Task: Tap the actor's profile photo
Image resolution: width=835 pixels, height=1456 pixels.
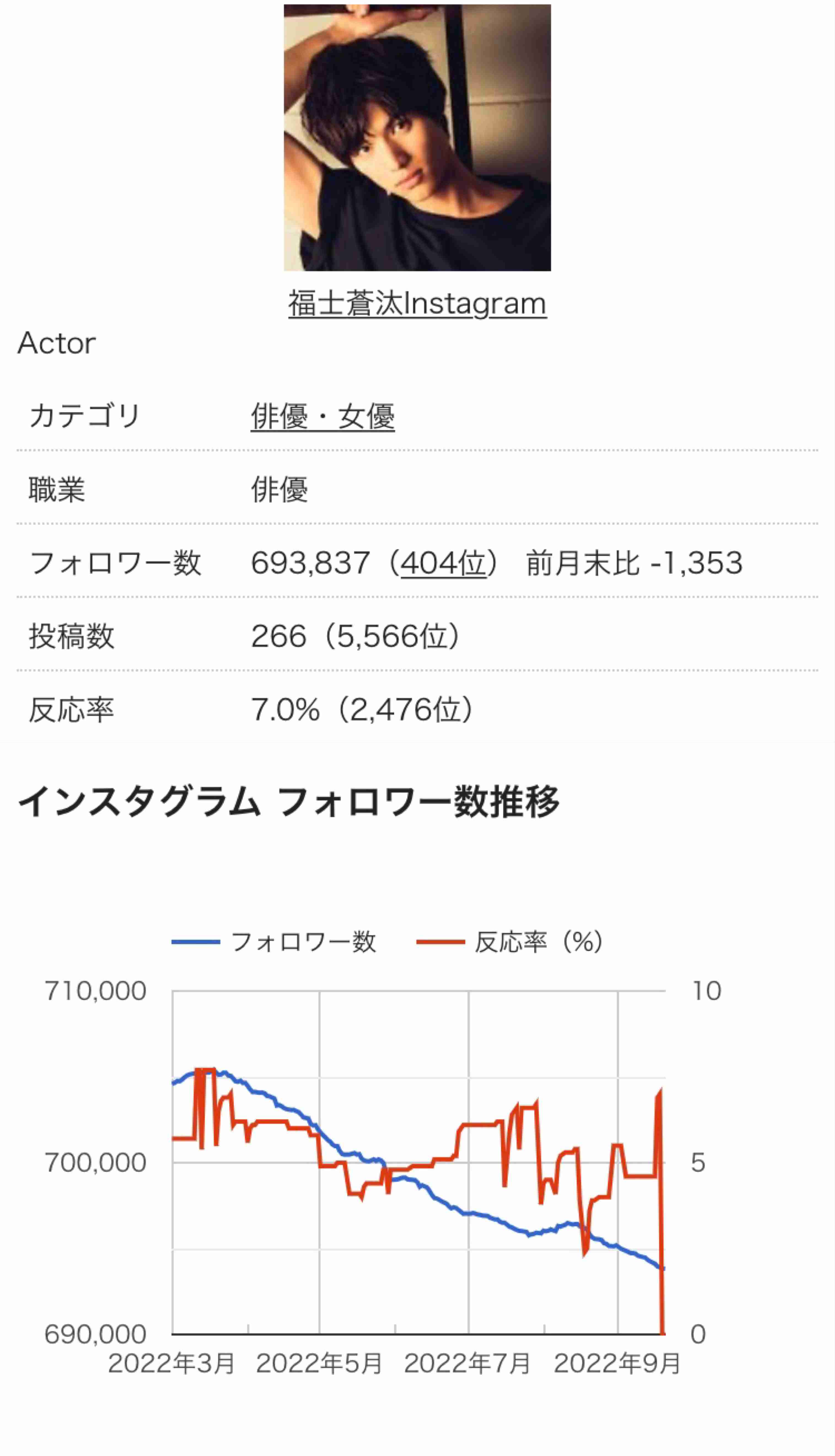Action: tap(417, 138)
